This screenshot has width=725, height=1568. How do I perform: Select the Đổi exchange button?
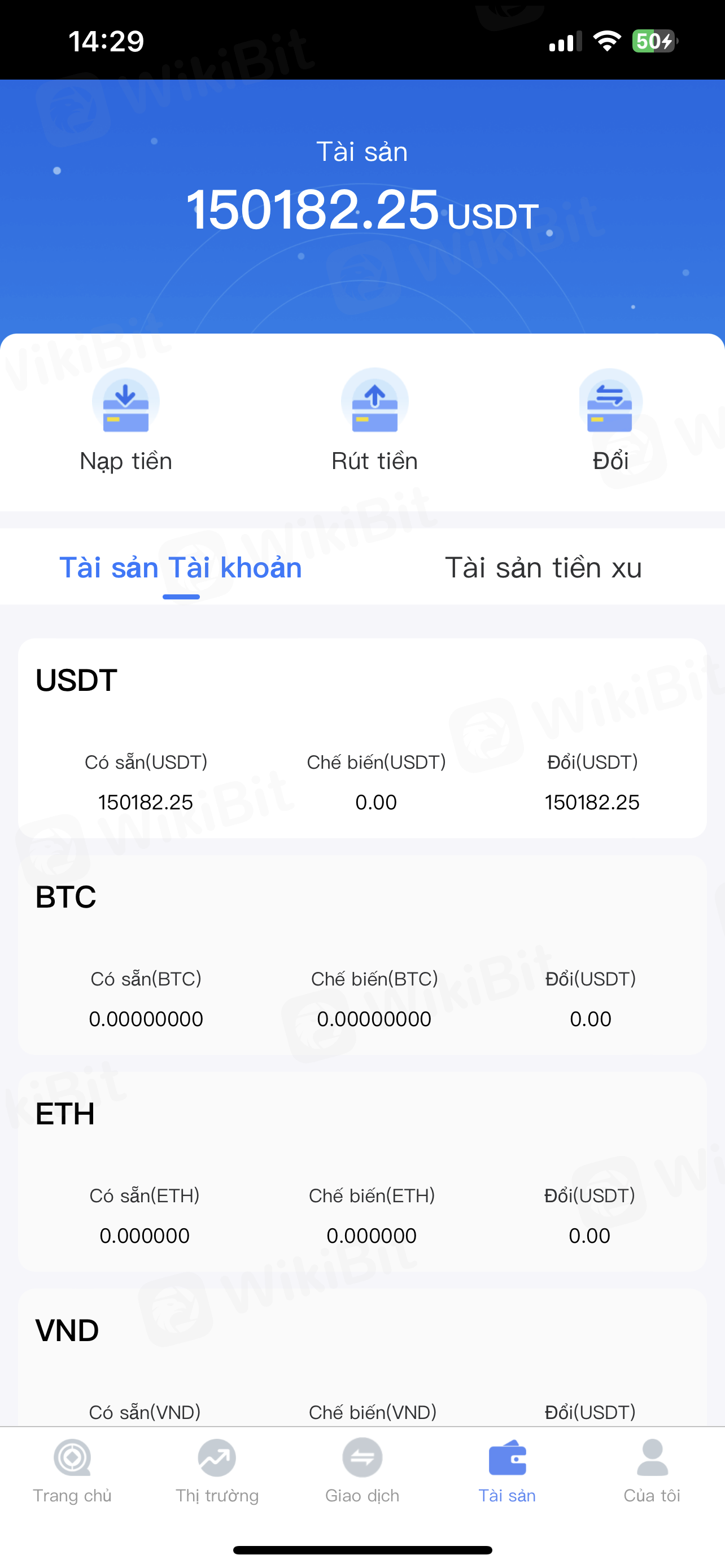(x=610, y=420)
